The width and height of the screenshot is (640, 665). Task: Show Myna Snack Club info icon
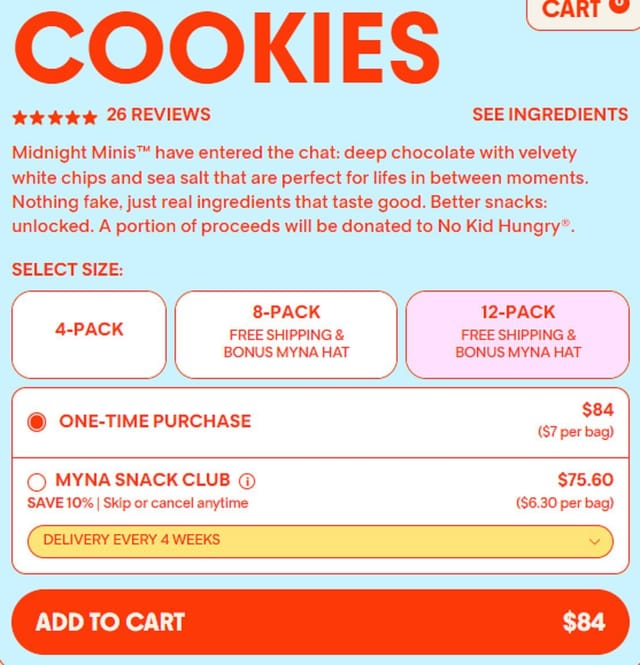pos(247,480)
